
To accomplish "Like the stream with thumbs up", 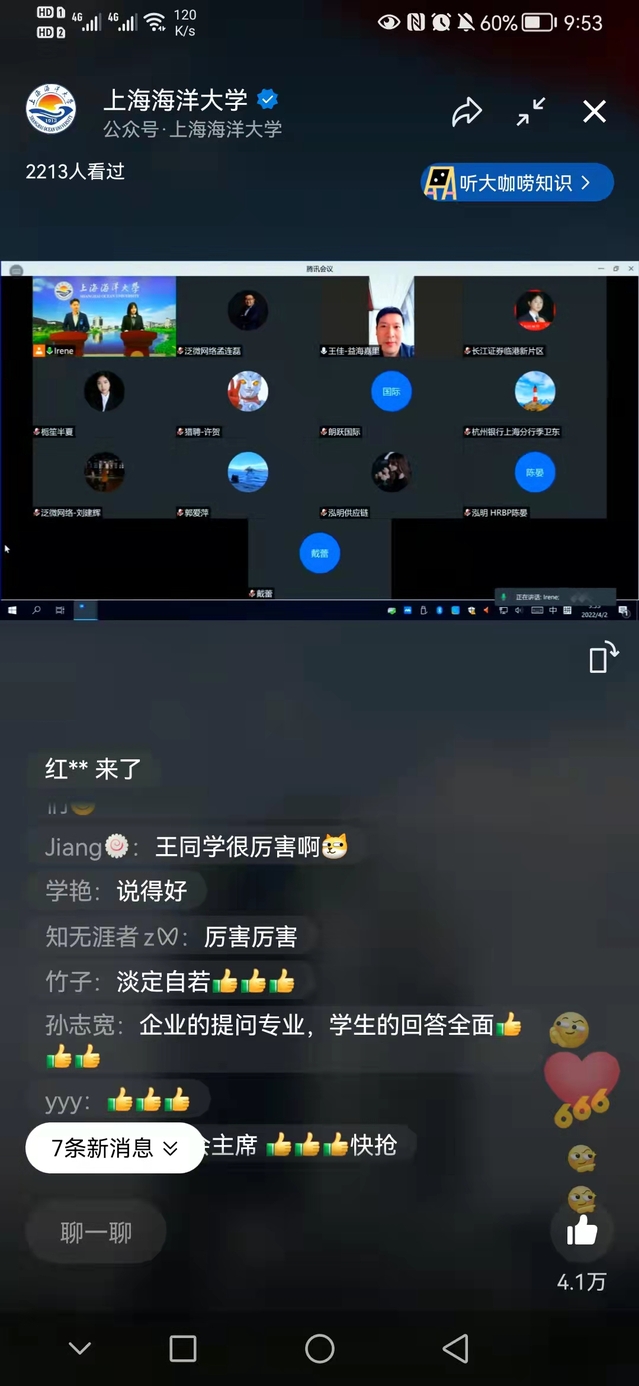I will tap(581, 1231).
